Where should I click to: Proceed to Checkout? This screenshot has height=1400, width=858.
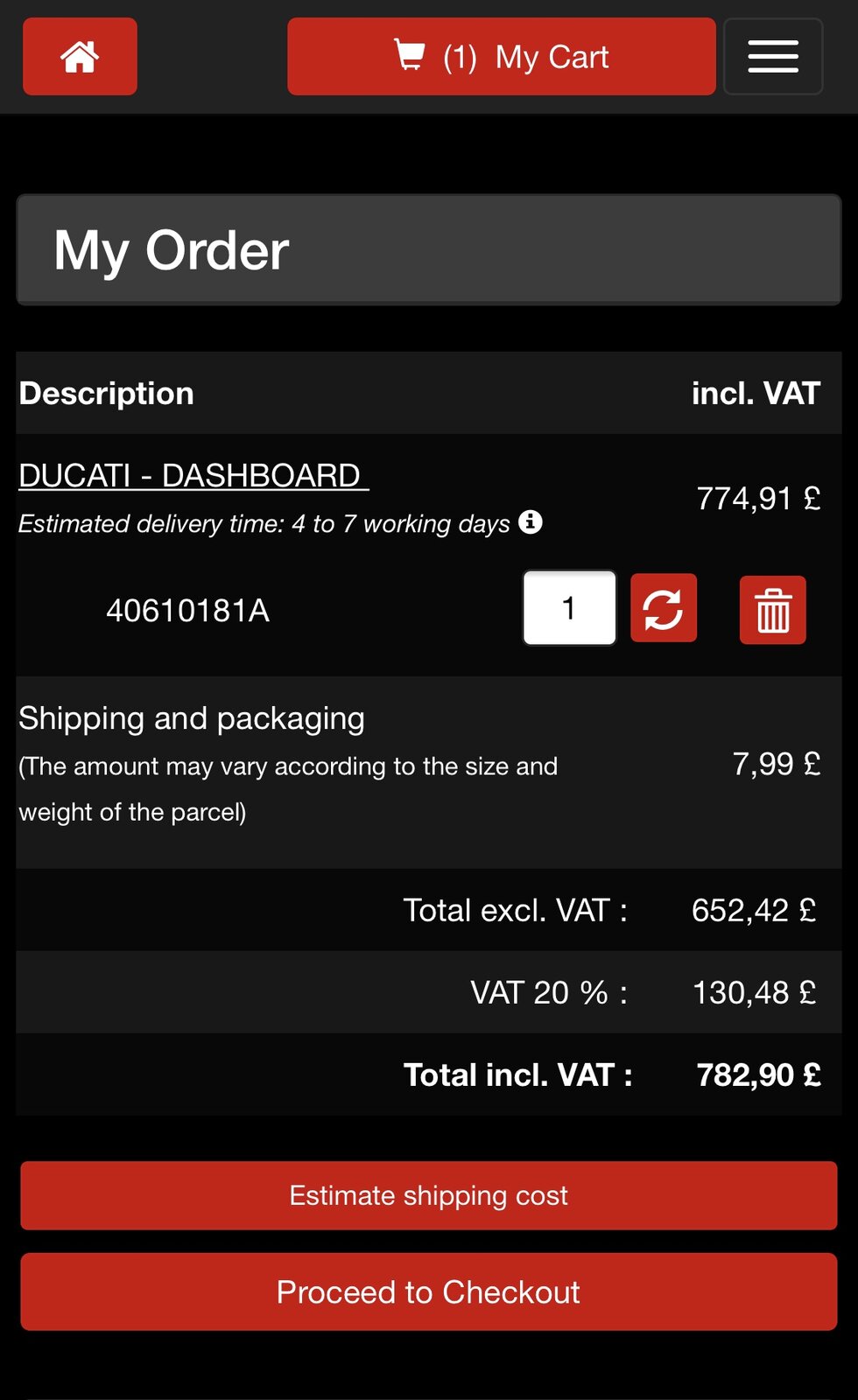429,1292
